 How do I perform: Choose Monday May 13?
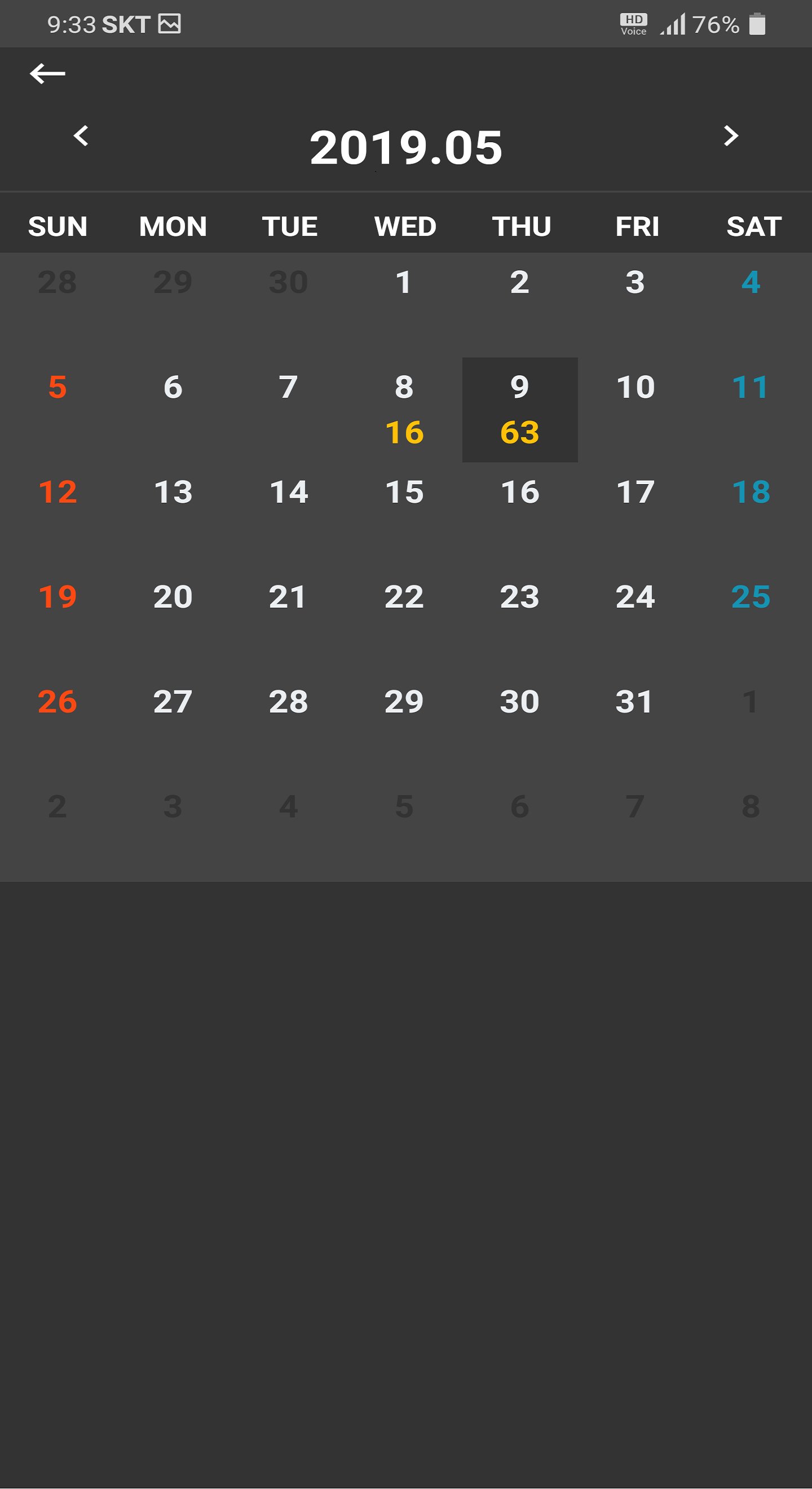[x=173, y=493]
